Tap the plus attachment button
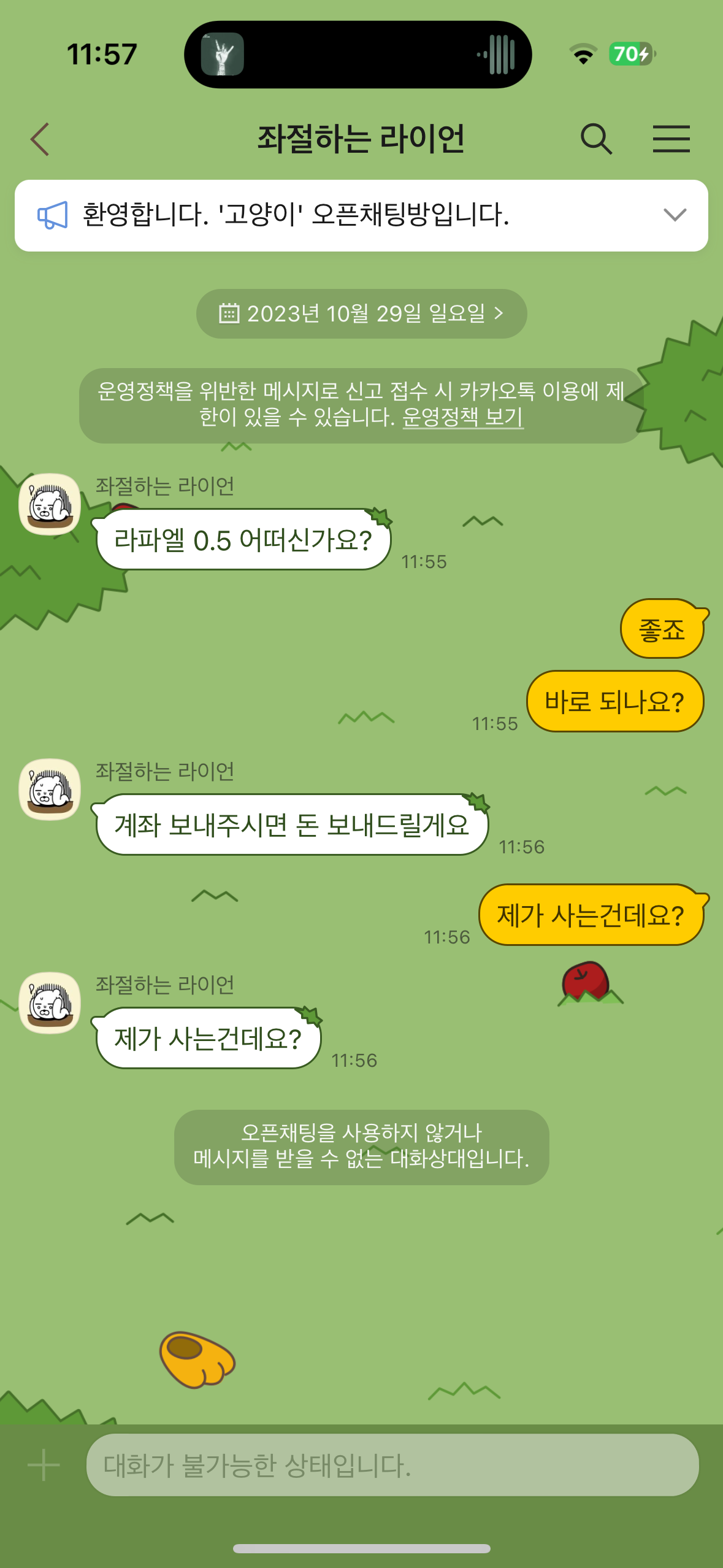The height and width of the screenshot is (1568, 723). pos(44,1465)
